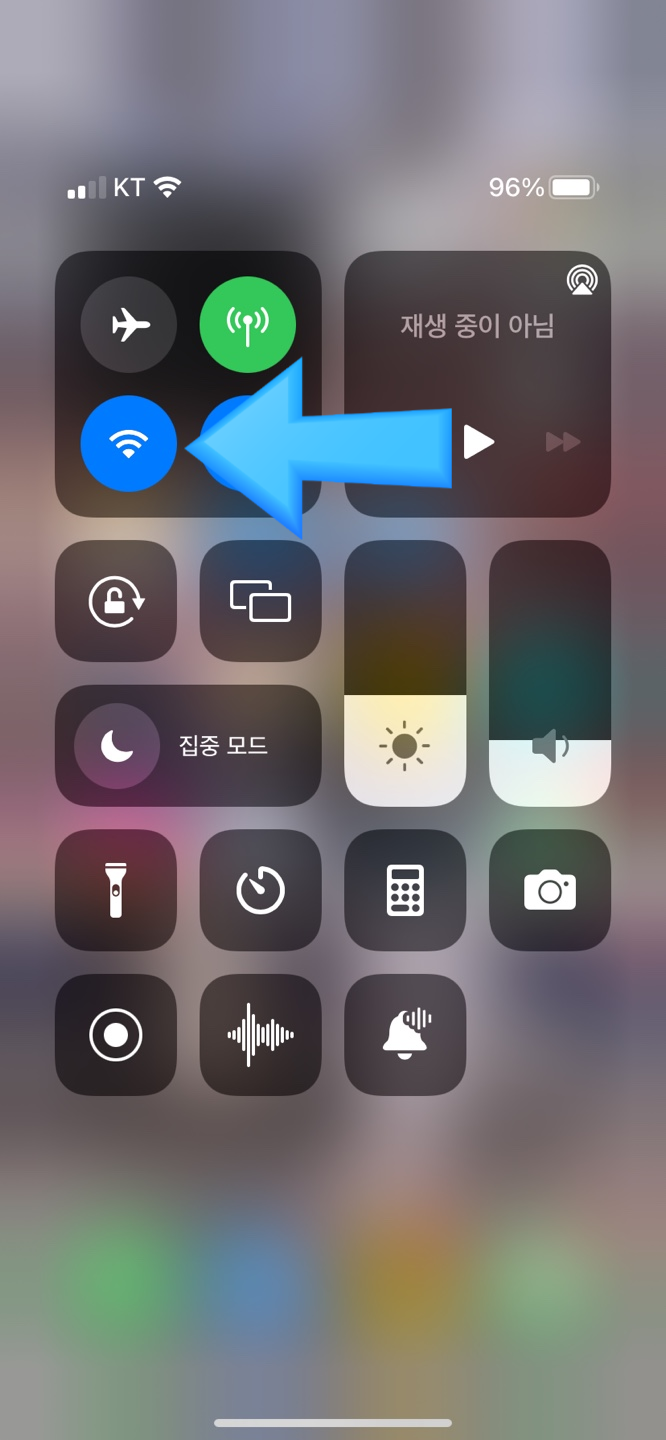666x1440 pixels.
Task: Open the camera
Action: coord(550,890)
